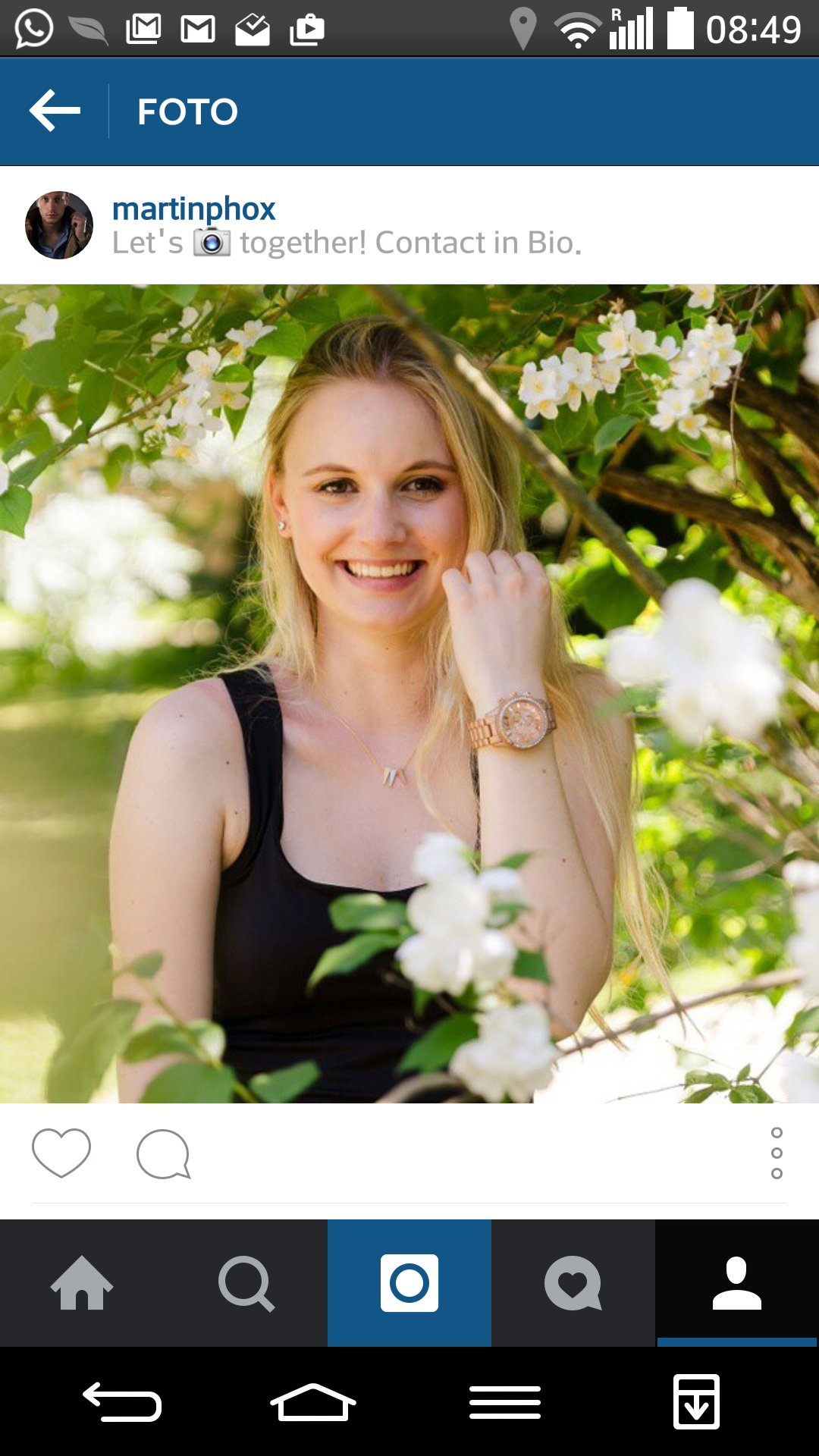Comment on the photo via the speech bubble
This screenshot has width=819, height=1456.
point(163,1154)
